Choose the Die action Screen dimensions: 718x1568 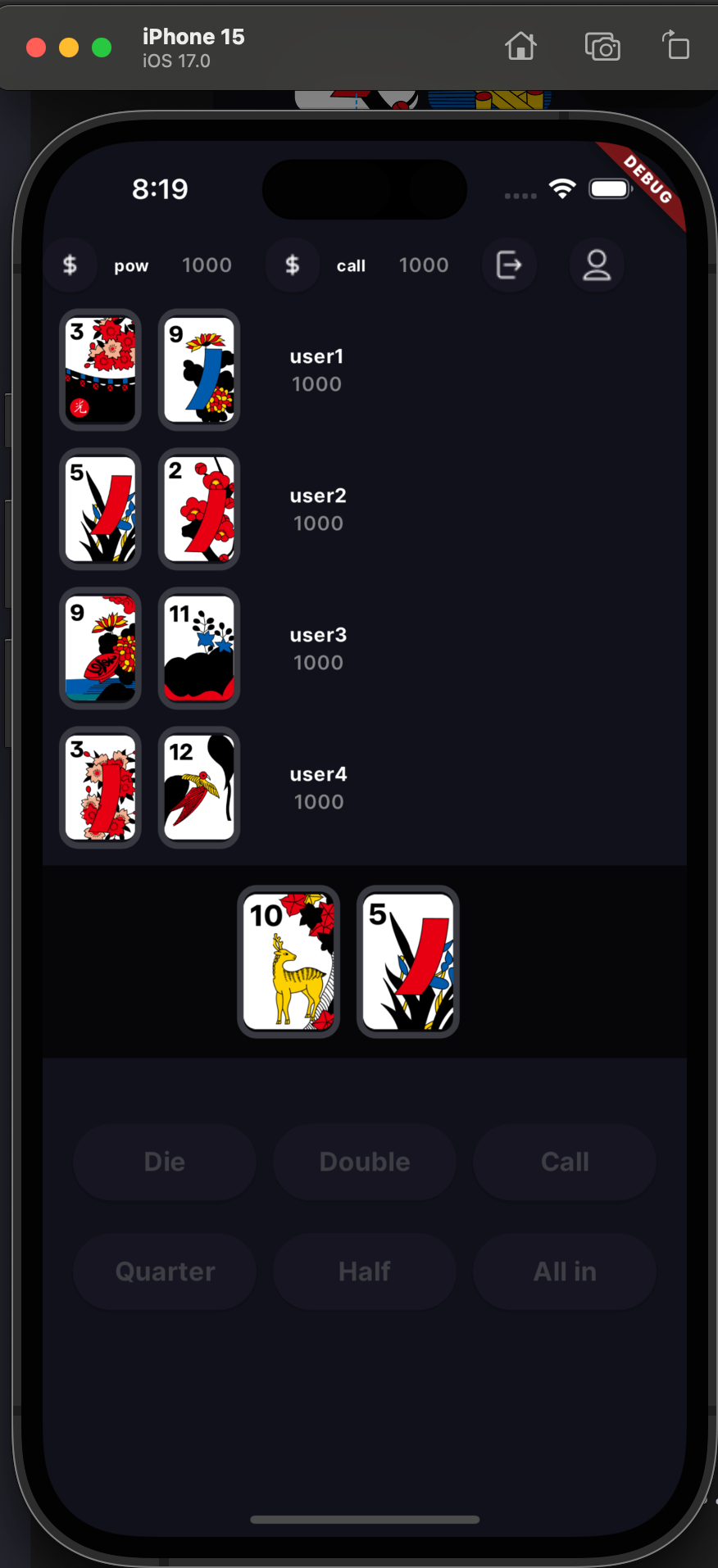click(165, 1162)
